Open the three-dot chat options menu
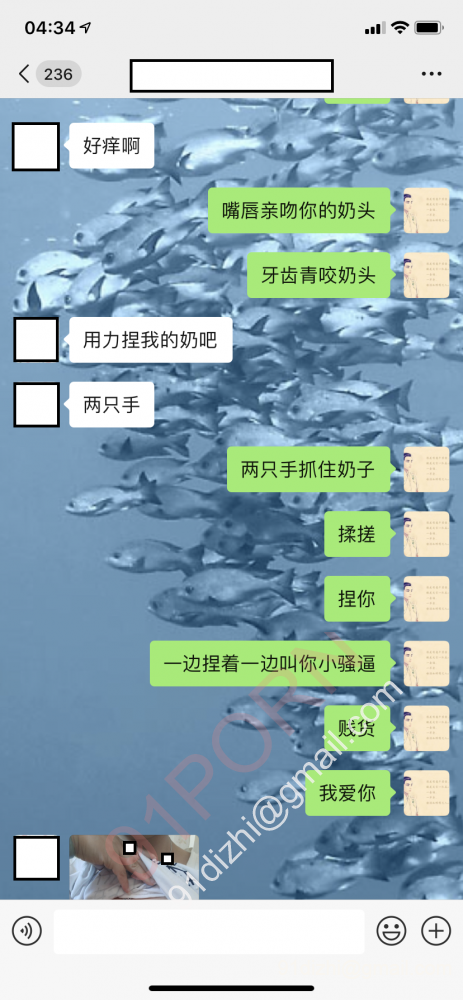Screen dimensions: 463x1000 pyautogui.click(x=432, y=75)
